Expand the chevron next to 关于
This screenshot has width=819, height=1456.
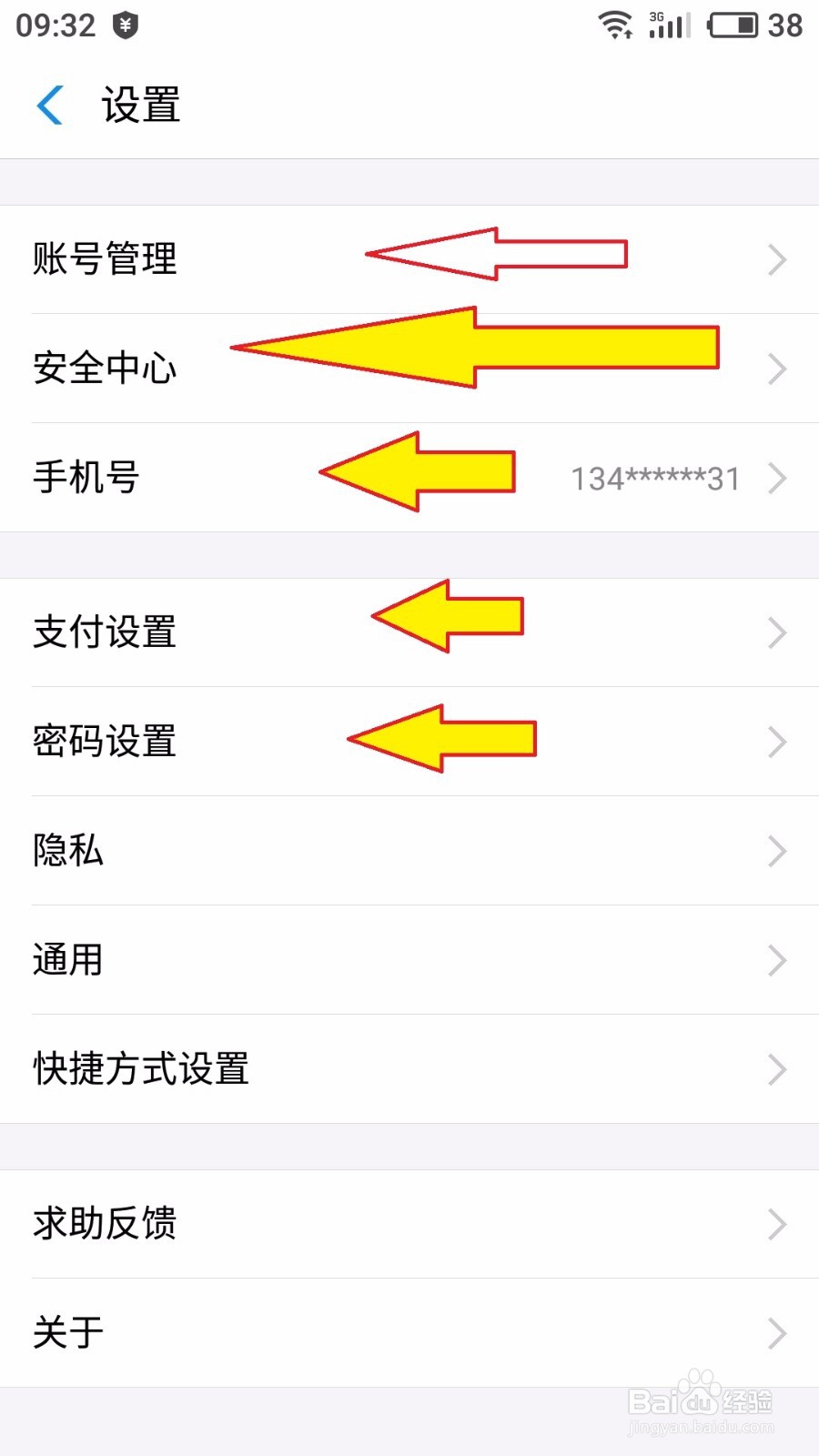point(776,1333)
